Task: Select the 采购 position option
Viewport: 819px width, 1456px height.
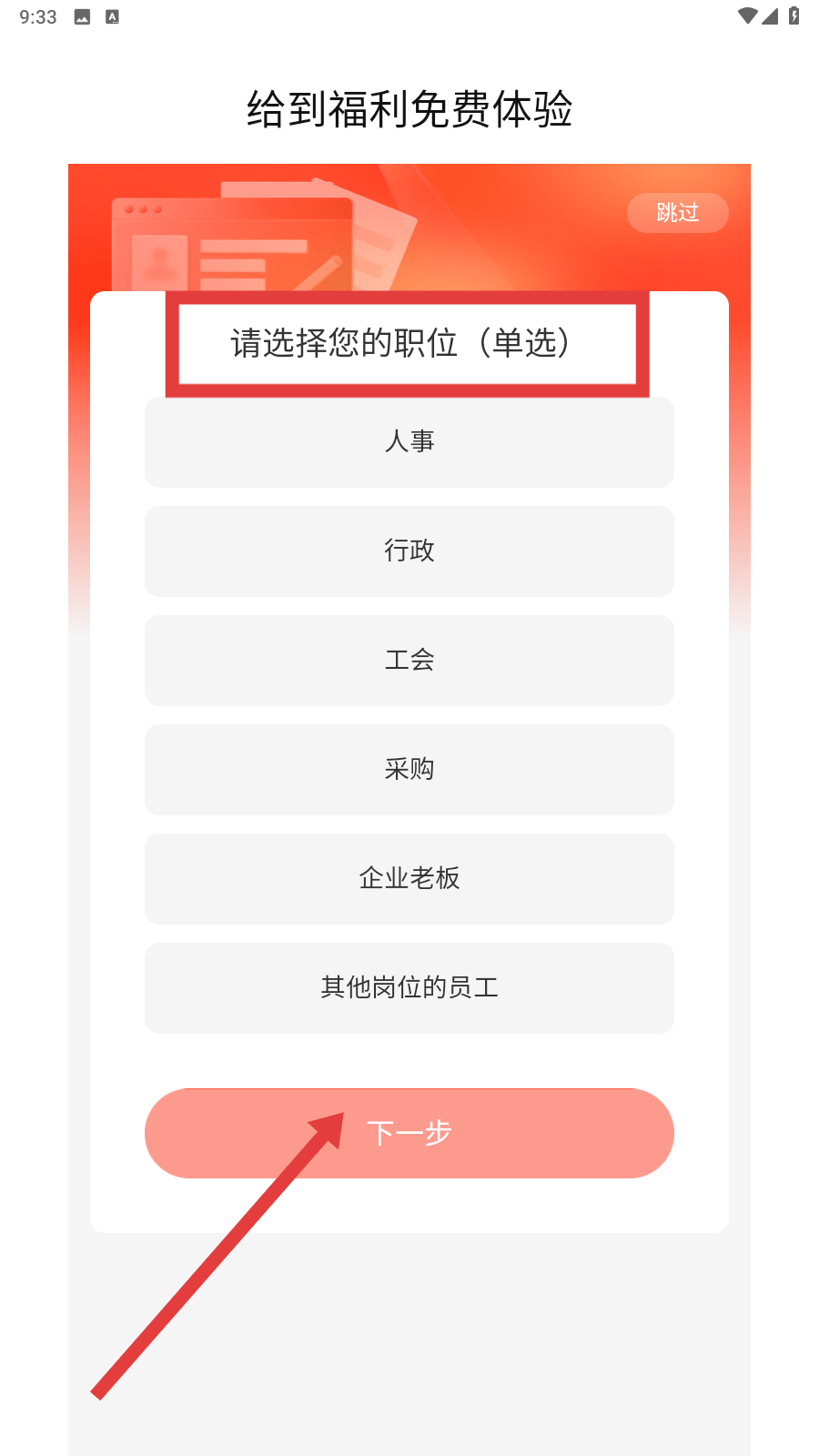Action: (409, 770)
